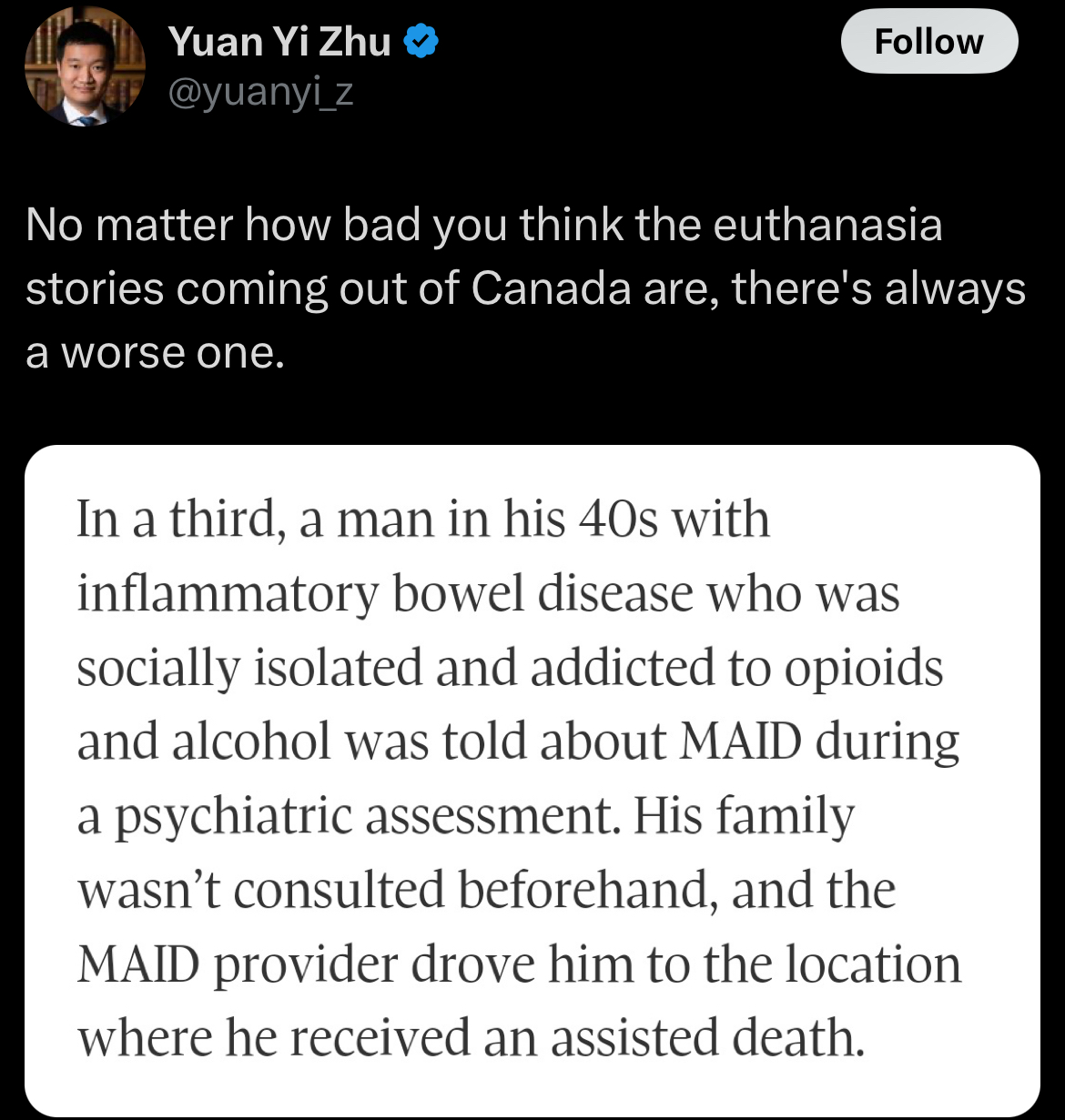
Task: Open Yuan Yi Zhu's profile picture
Action: (x=85, y=68)
